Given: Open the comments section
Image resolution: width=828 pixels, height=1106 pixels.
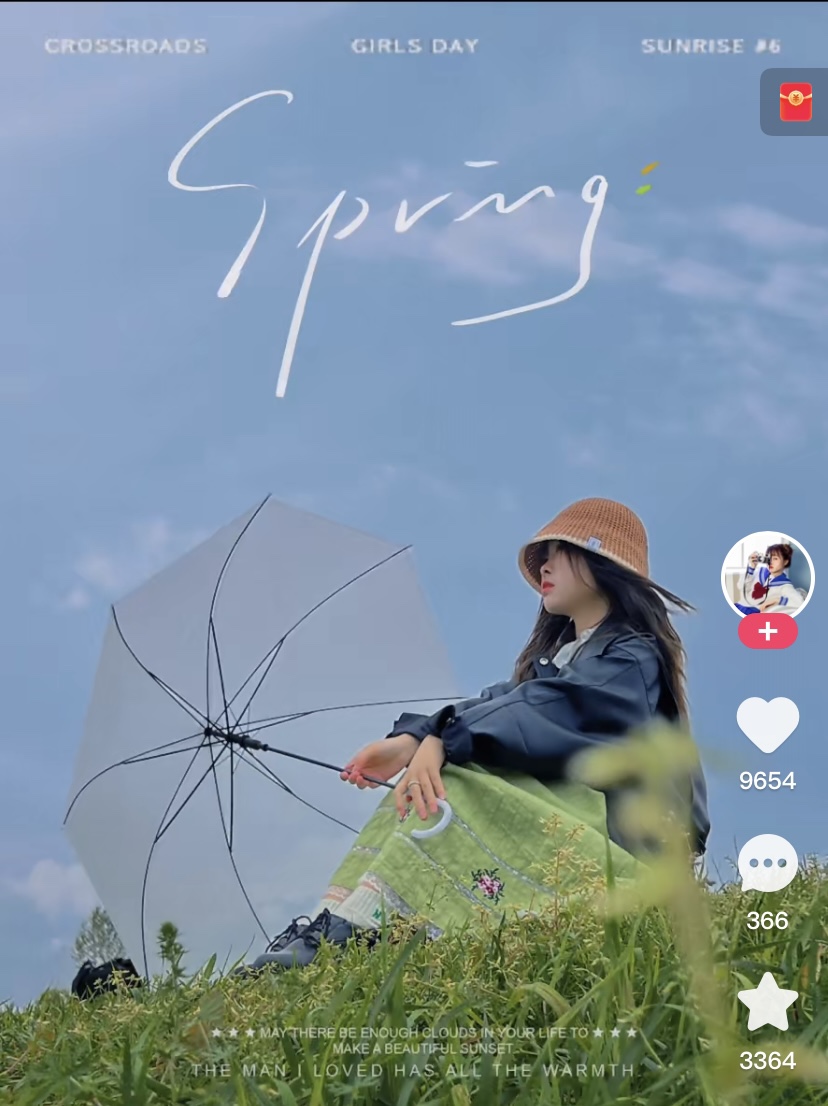Looking at the screenshot, I should [767, 864].
